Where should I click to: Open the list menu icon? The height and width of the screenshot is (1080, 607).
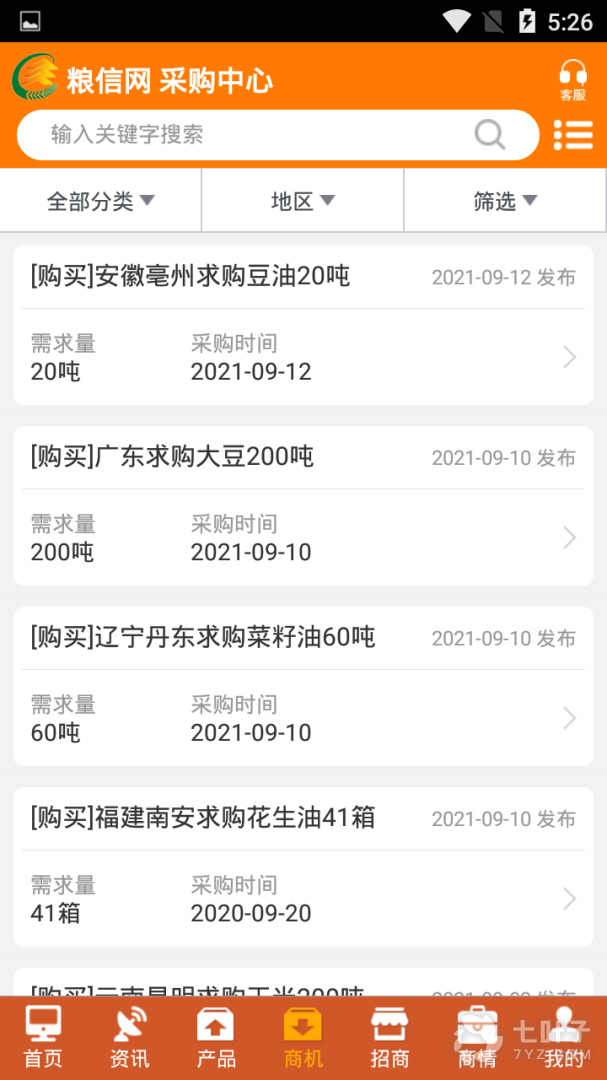click(573, 135)
